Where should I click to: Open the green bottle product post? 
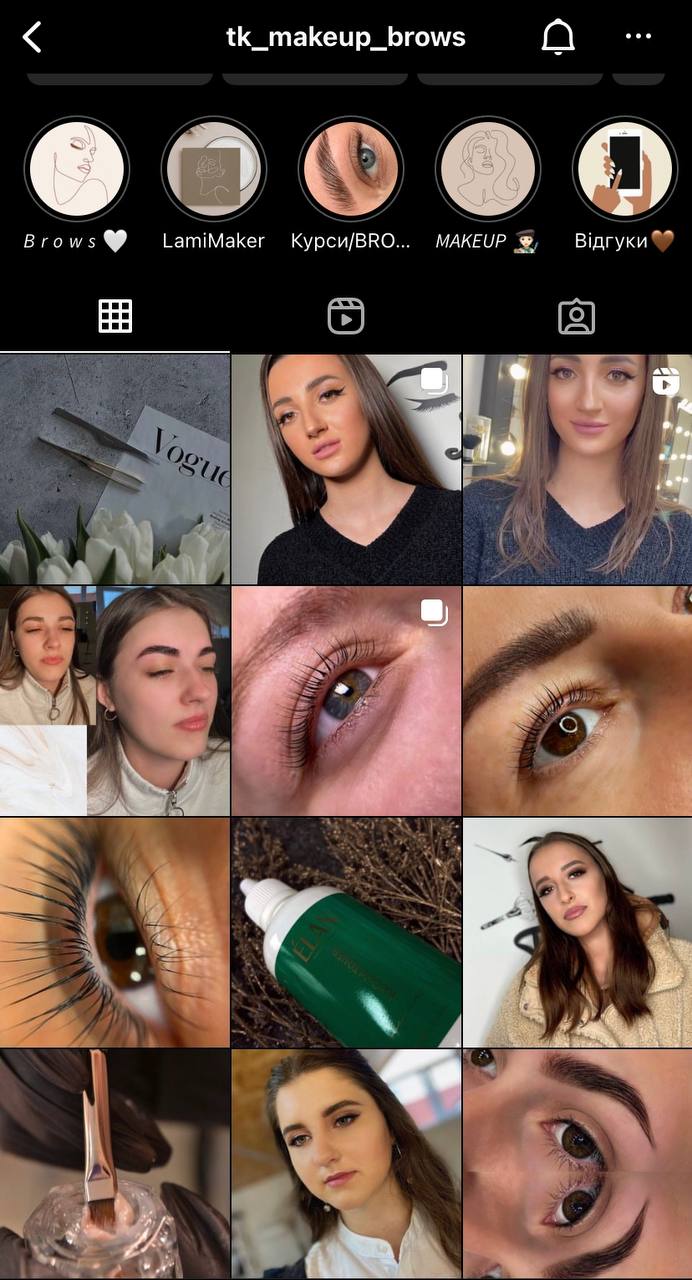click(346, 932)
